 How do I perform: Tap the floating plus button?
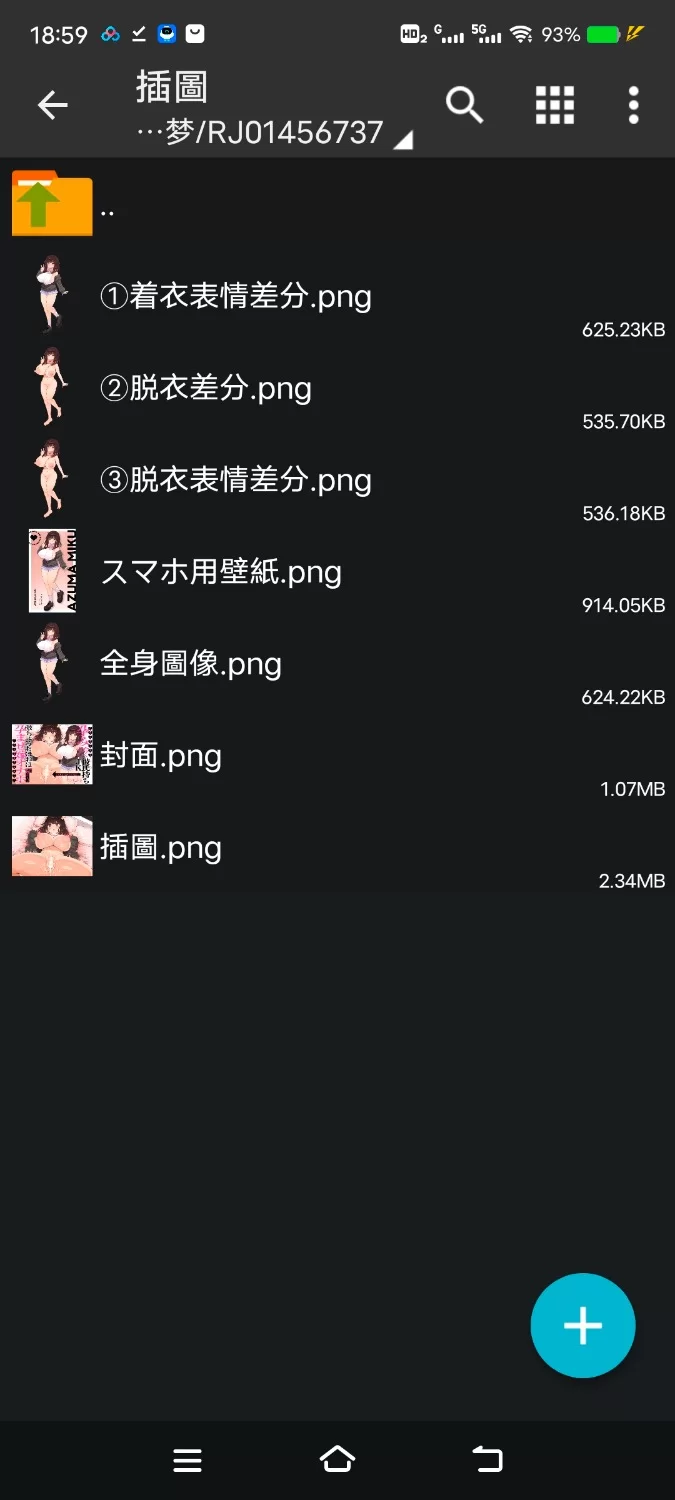point(582,1326)
